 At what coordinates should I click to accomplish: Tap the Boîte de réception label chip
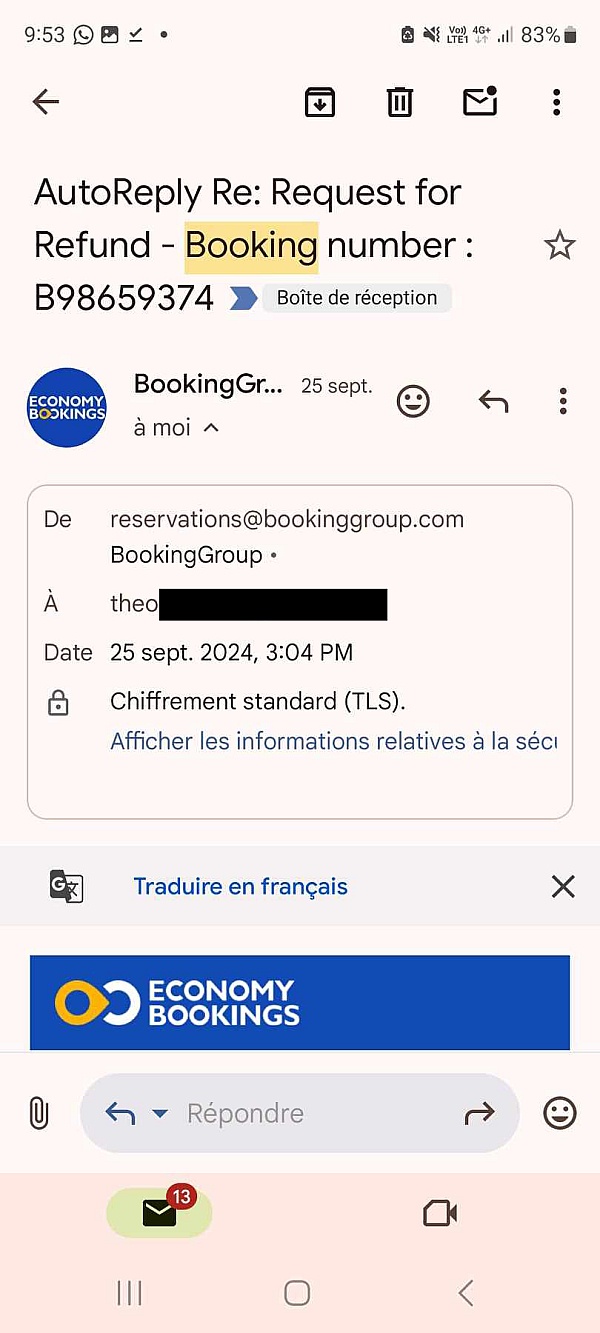(356, 298)
